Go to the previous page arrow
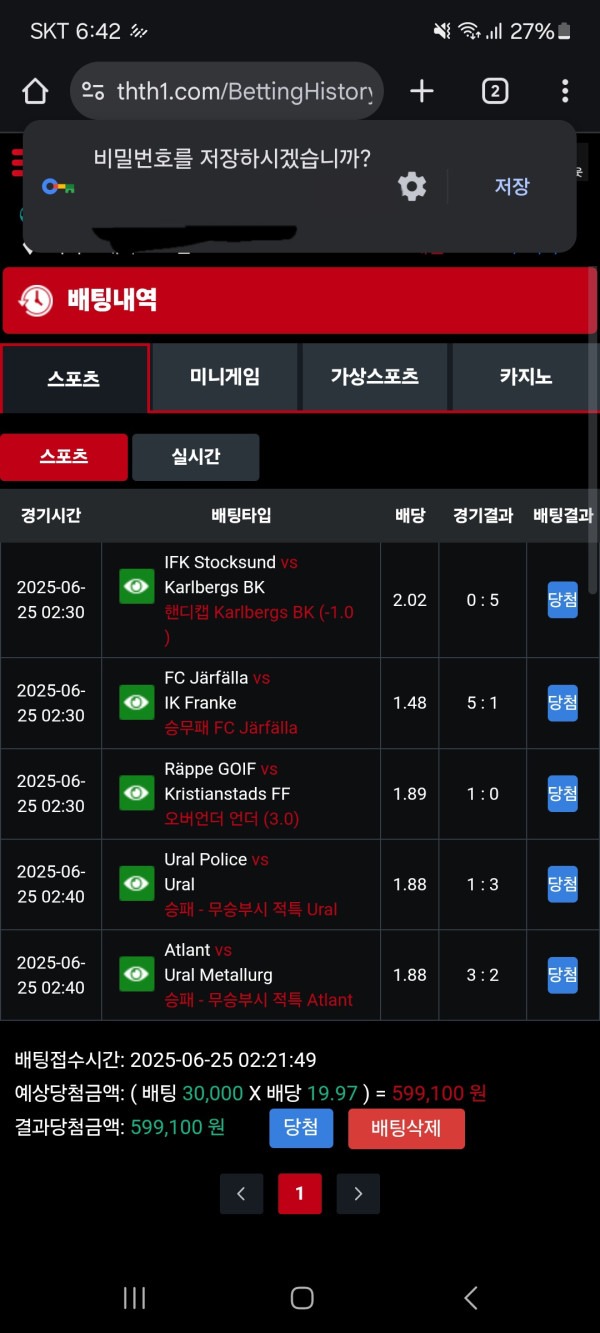Image resolution: width=600 pixels, height=1333 pixels. 241,1193
